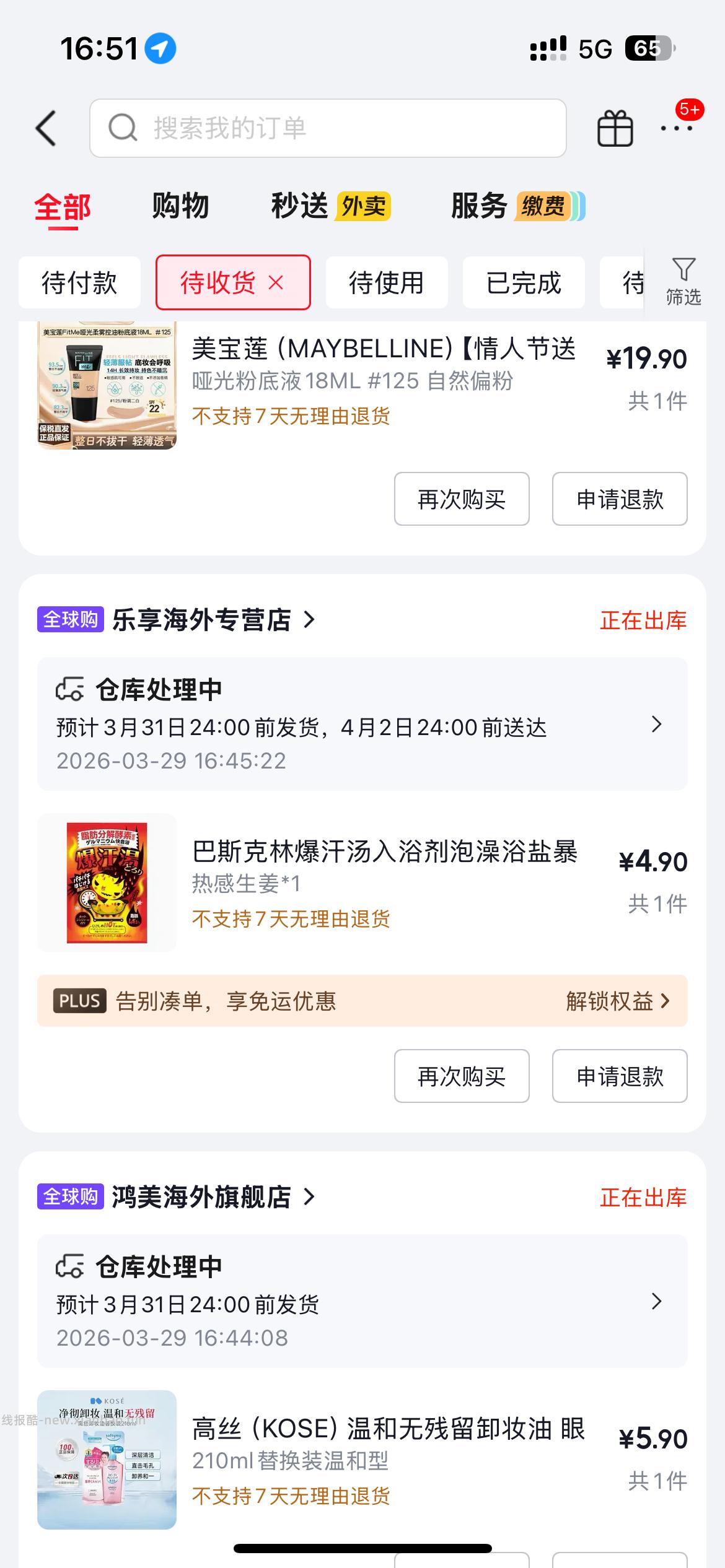The width and height of the screenshot is (725, 1568).
Task: Switch to the 购物 tab
Action: [x=180, y=206]
